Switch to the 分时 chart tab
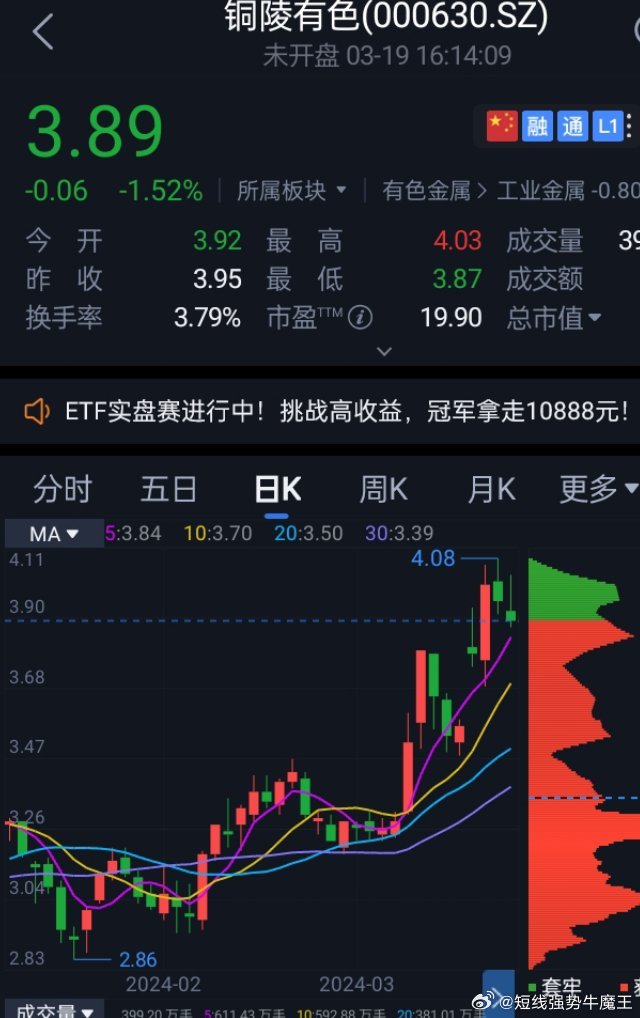This screenshot has height=1018, width=640. coord(62,490)
